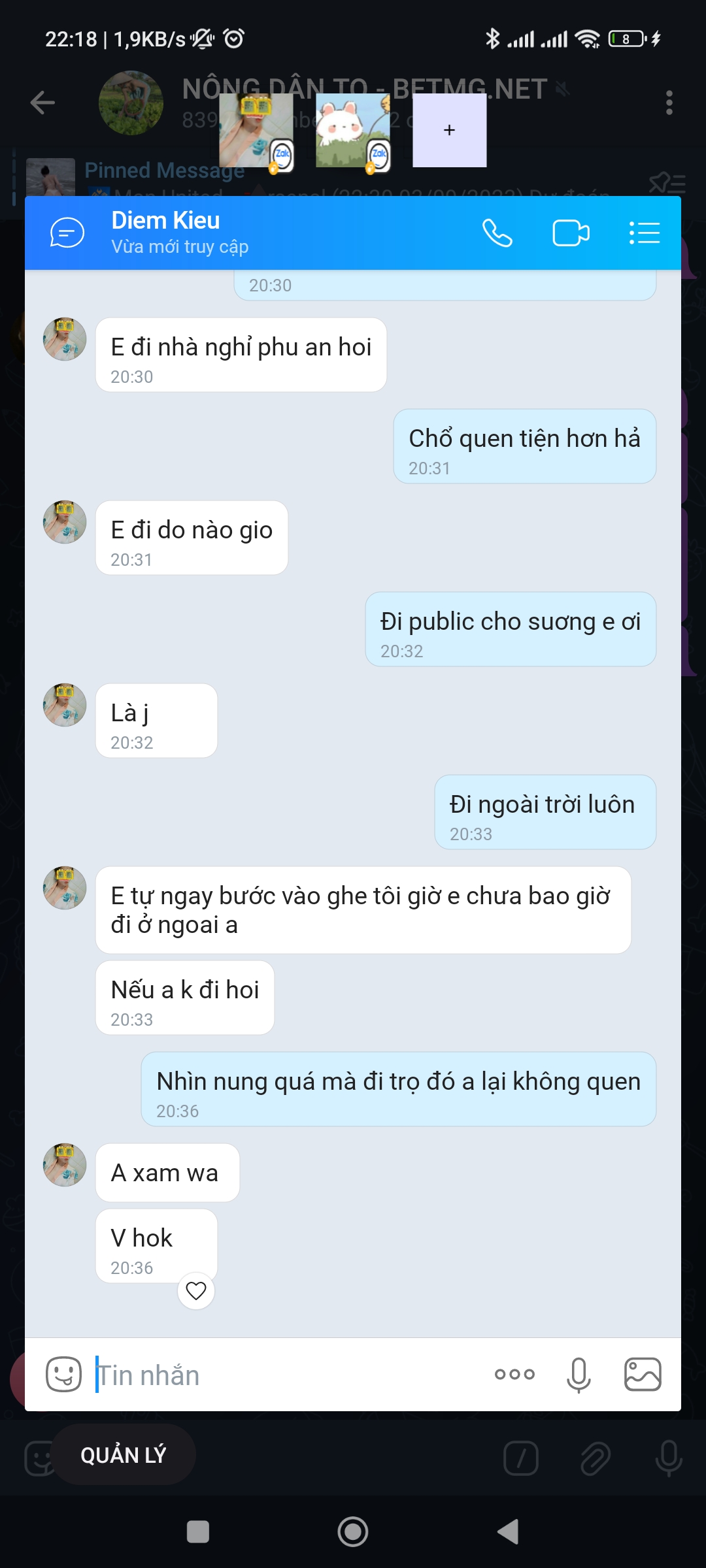Add a new chat bubble with plus
This screenshot has width=706, height=1568.
coord(449,130)
